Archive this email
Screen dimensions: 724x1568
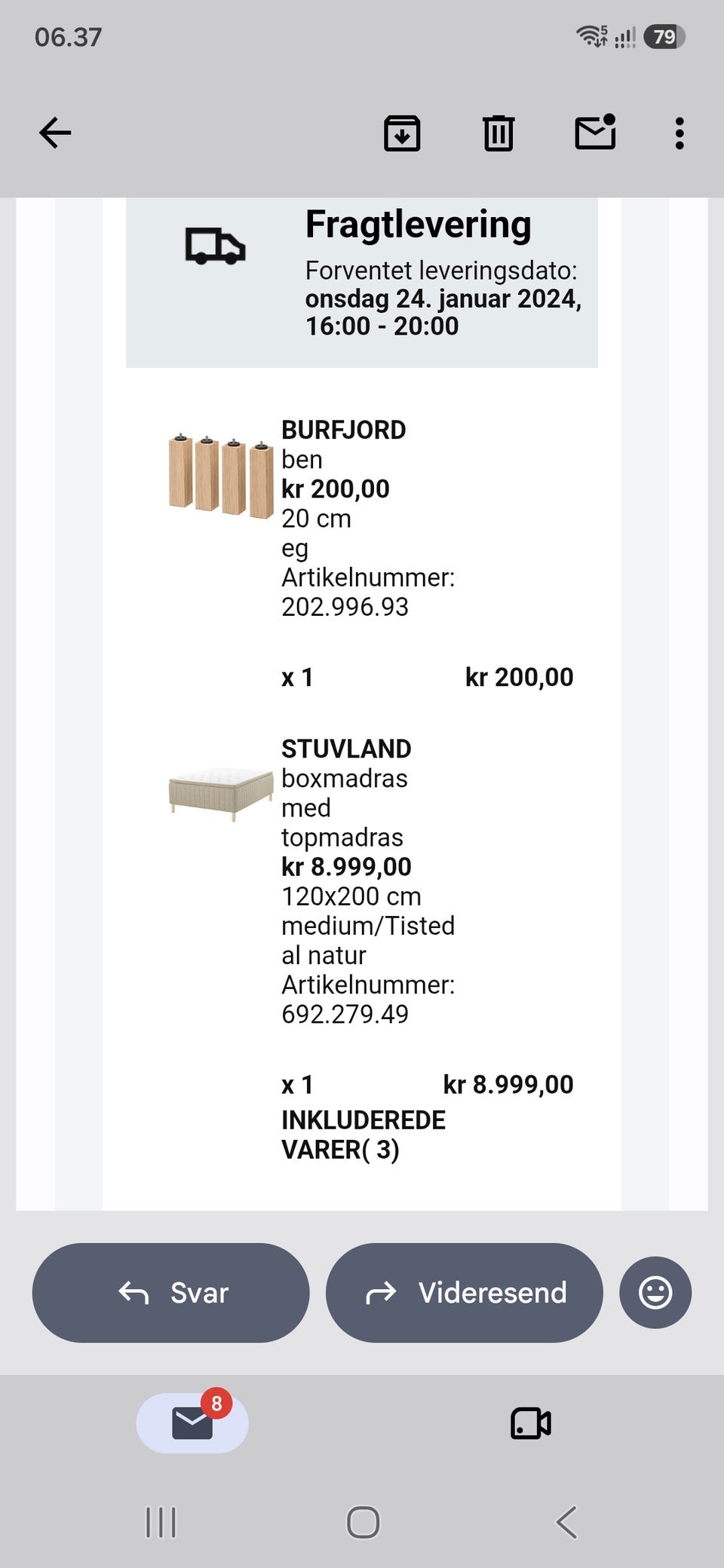pyautogui.click(x=402, y=133)
